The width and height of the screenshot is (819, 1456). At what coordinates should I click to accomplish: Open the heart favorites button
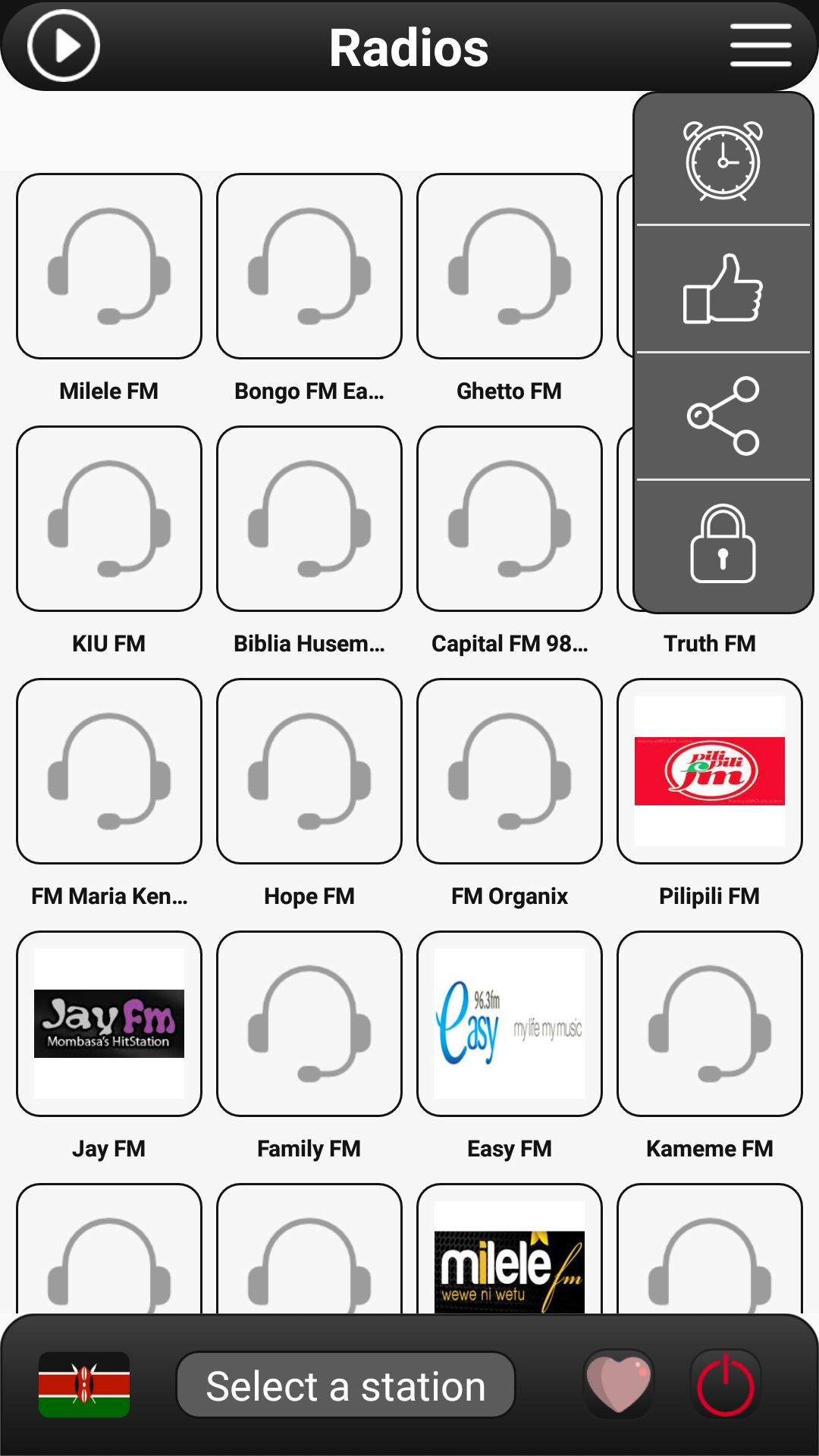point(619,1385)
